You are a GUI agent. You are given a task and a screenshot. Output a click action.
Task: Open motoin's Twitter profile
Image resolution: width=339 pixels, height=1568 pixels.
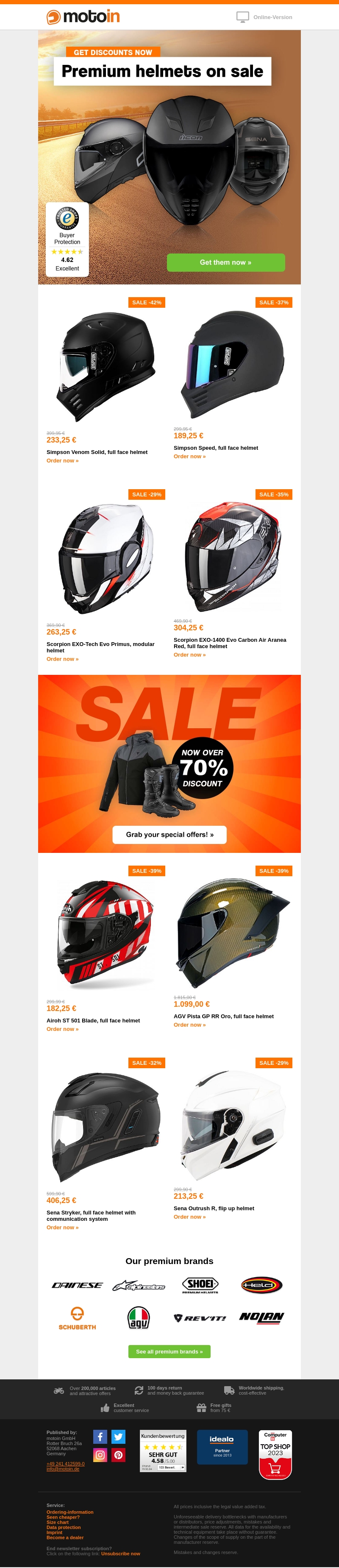coord(118,1437)
